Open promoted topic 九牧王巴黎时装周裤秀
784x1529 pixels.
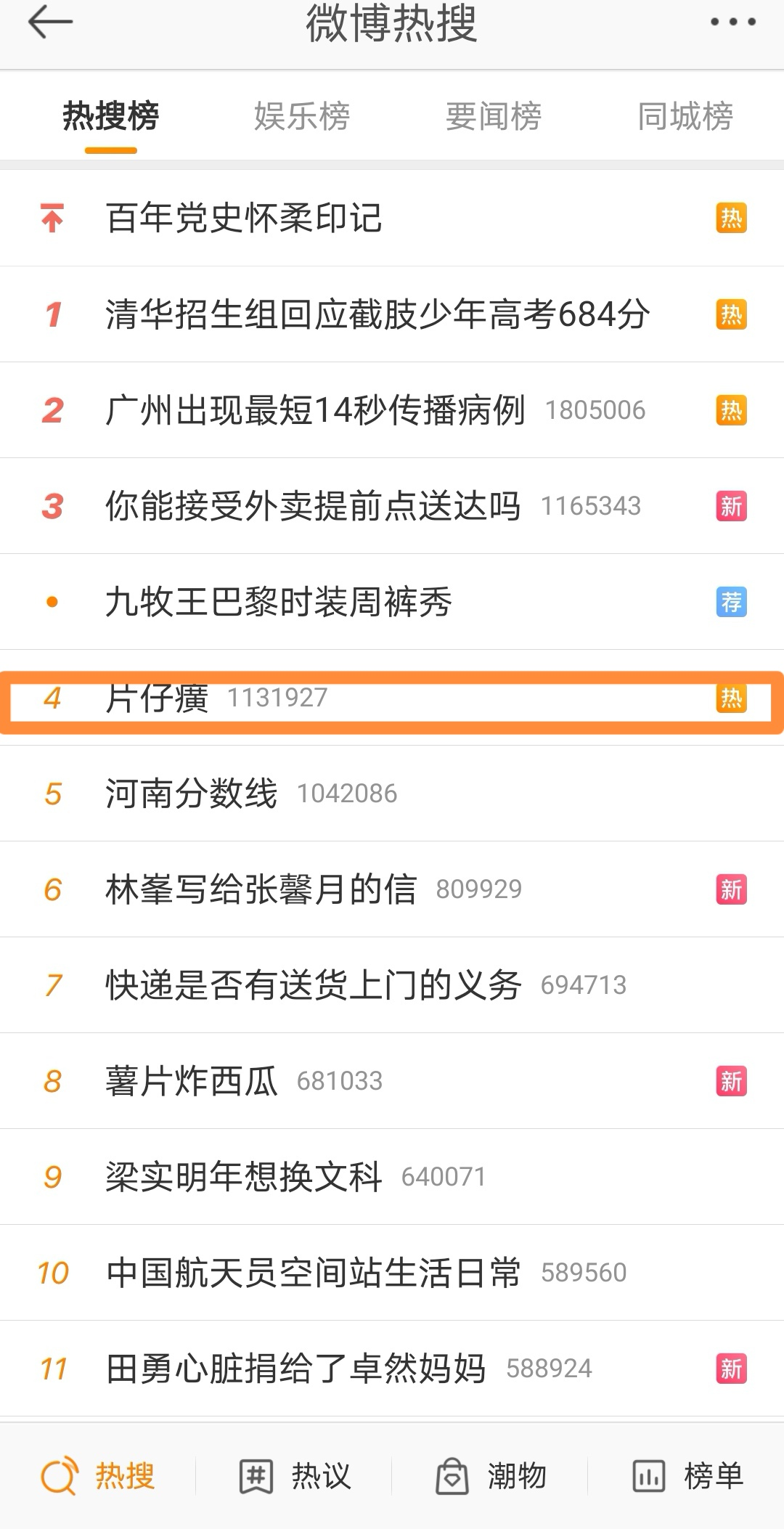pyautogui.click(x=279, y=602)
